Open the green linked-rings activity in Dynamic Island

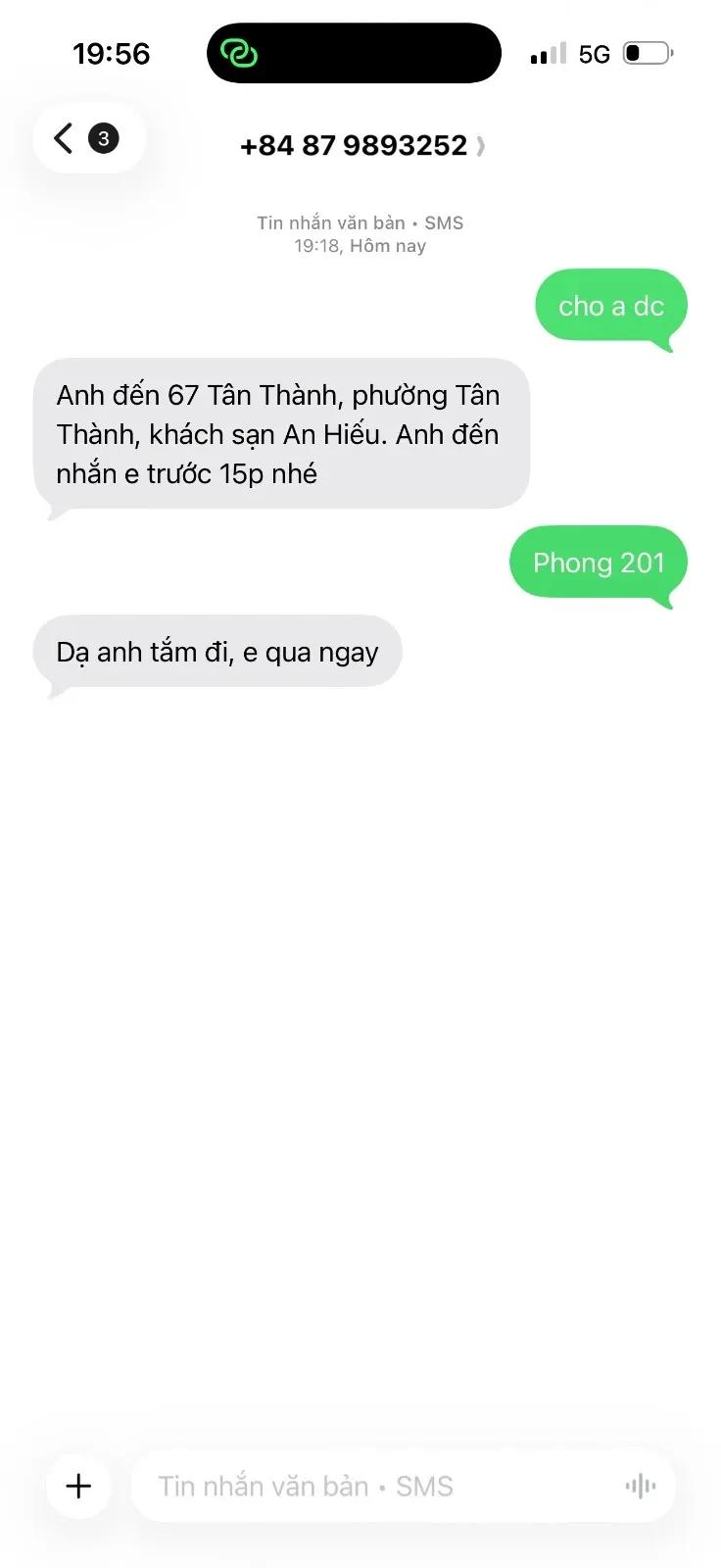click(238, 53)
